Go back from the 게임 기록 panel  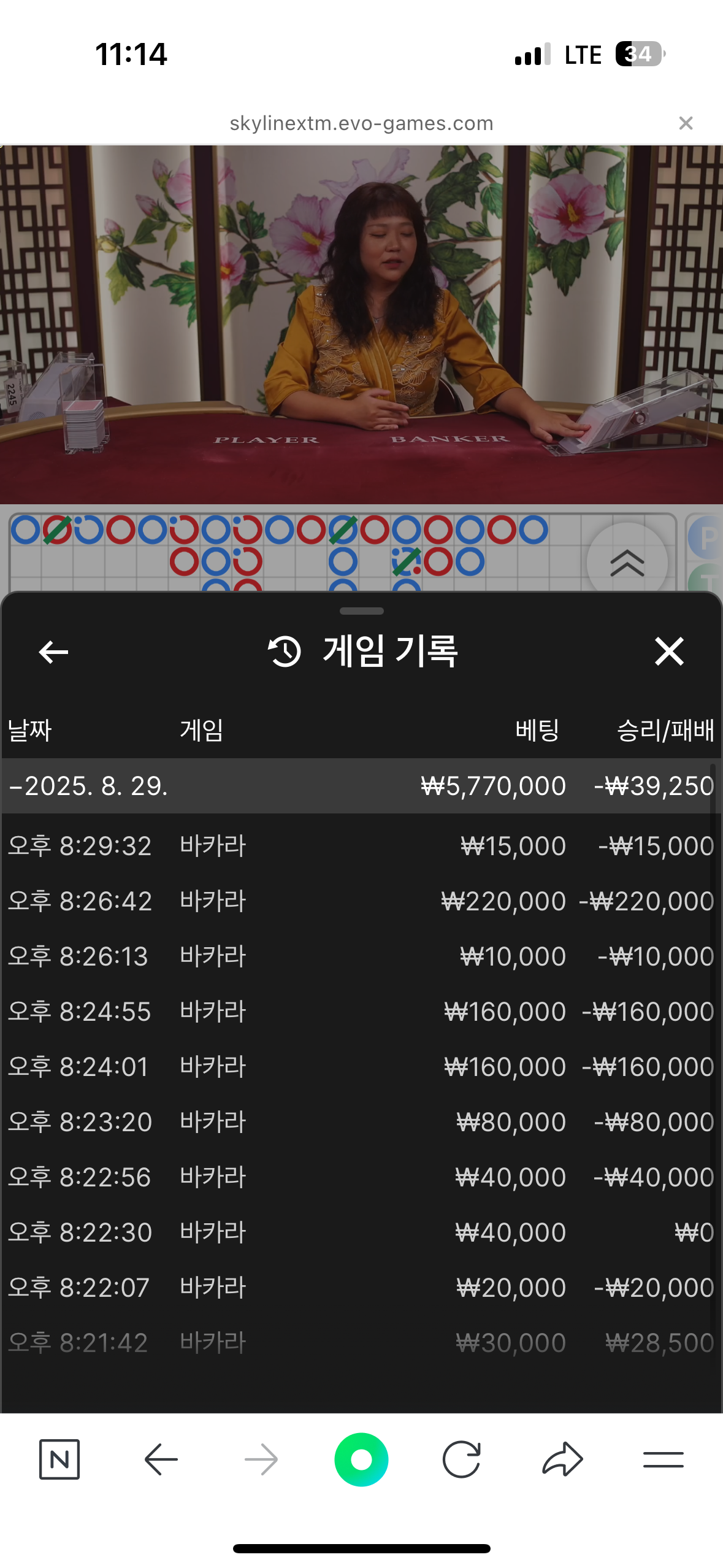click(x=53, y=651)
